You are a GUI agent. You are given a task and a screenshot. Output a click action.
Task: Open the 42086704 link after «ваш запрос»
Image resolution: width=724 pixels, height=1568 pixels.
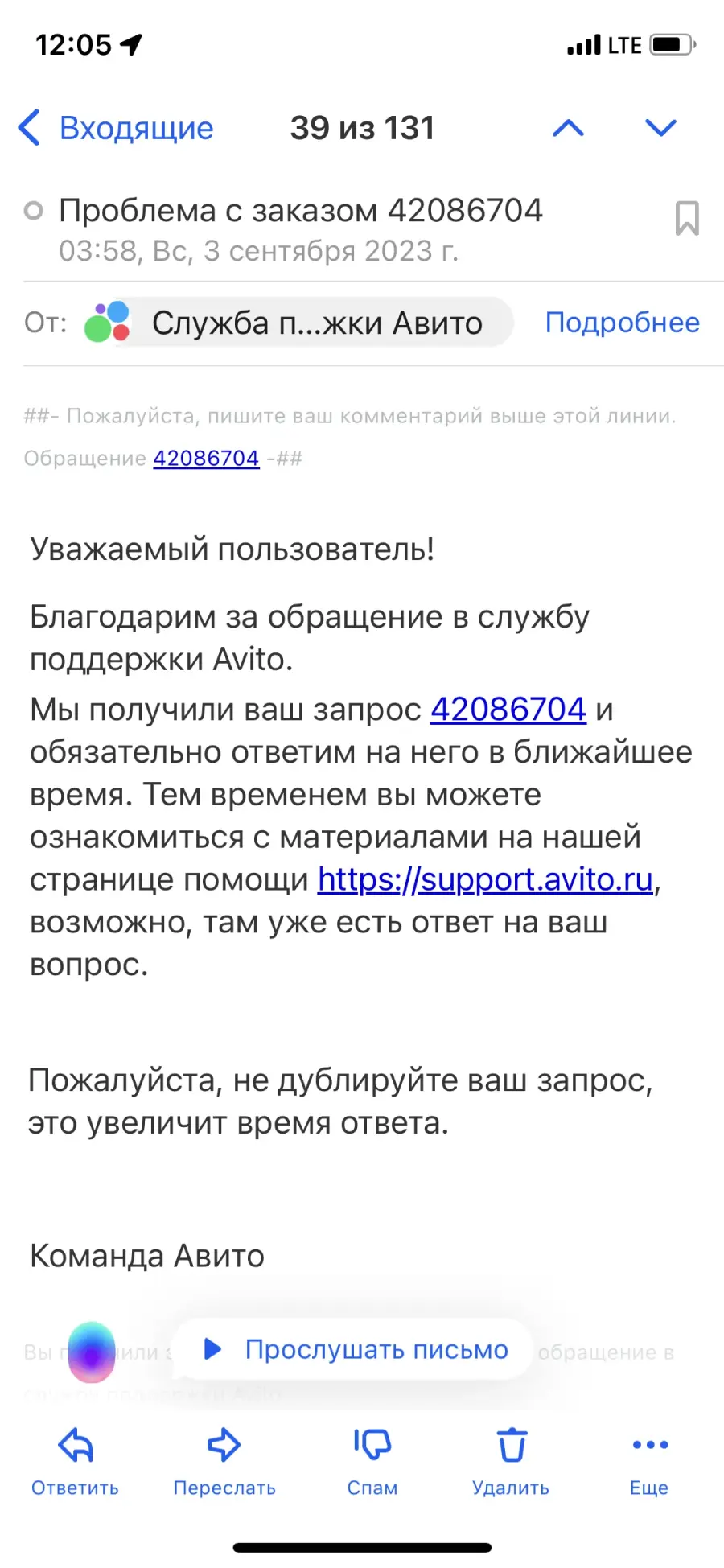pyautogui.click(x=508, y=710)
